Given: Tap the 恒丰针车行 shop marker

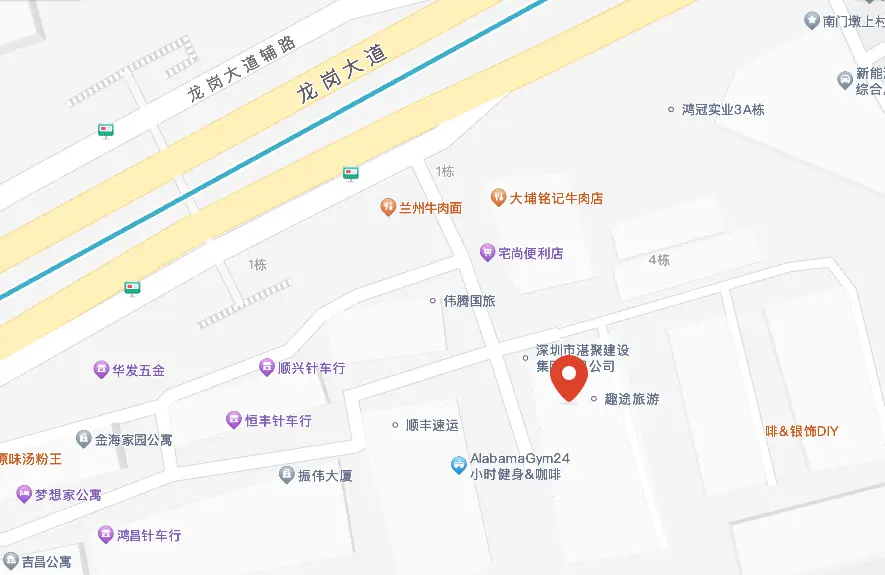Looking at the screenshot, I should [x=233, y=420].
